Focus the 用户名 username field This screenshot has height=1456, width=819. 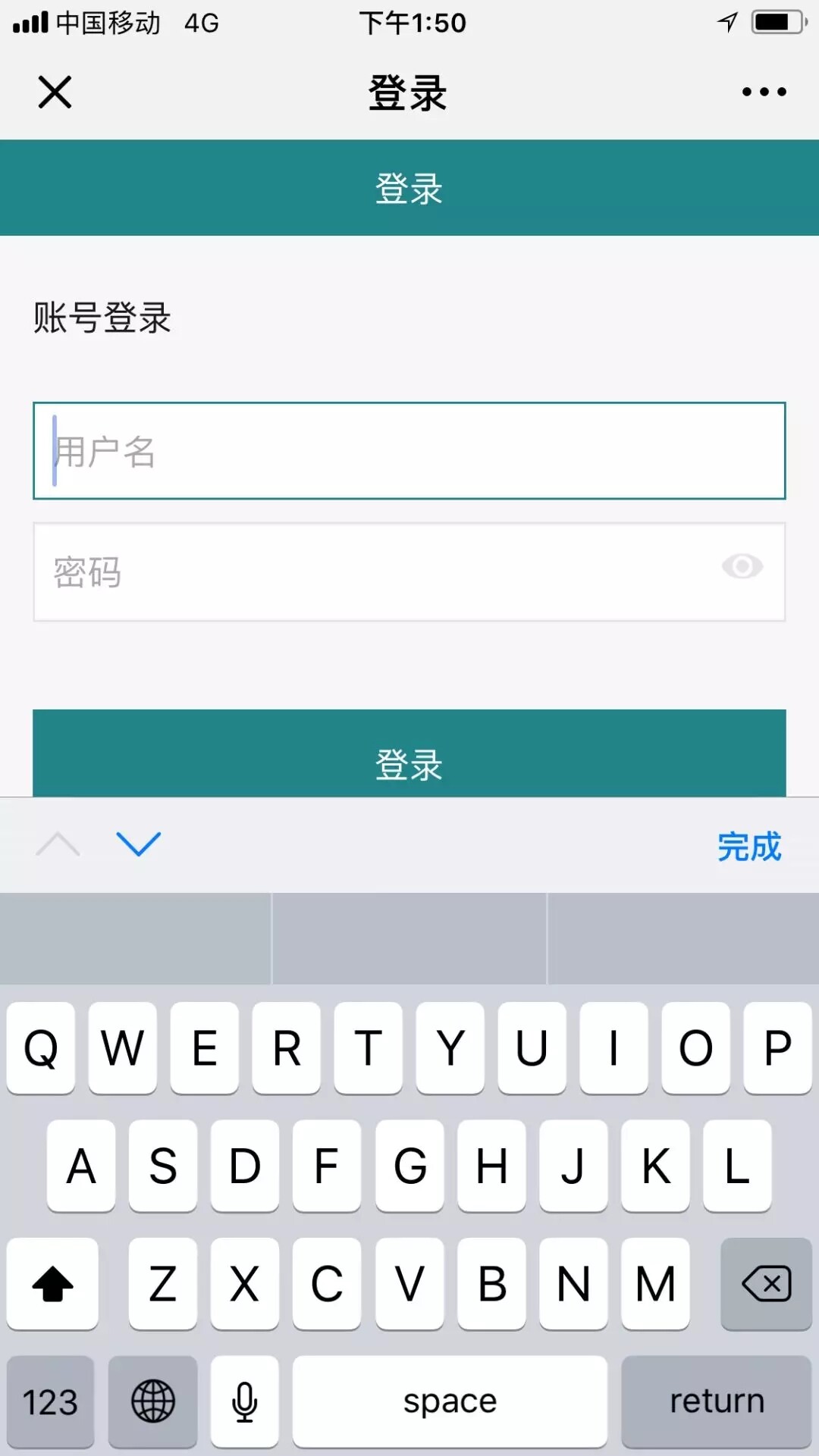pyautogui.click(x=409, y=451)
